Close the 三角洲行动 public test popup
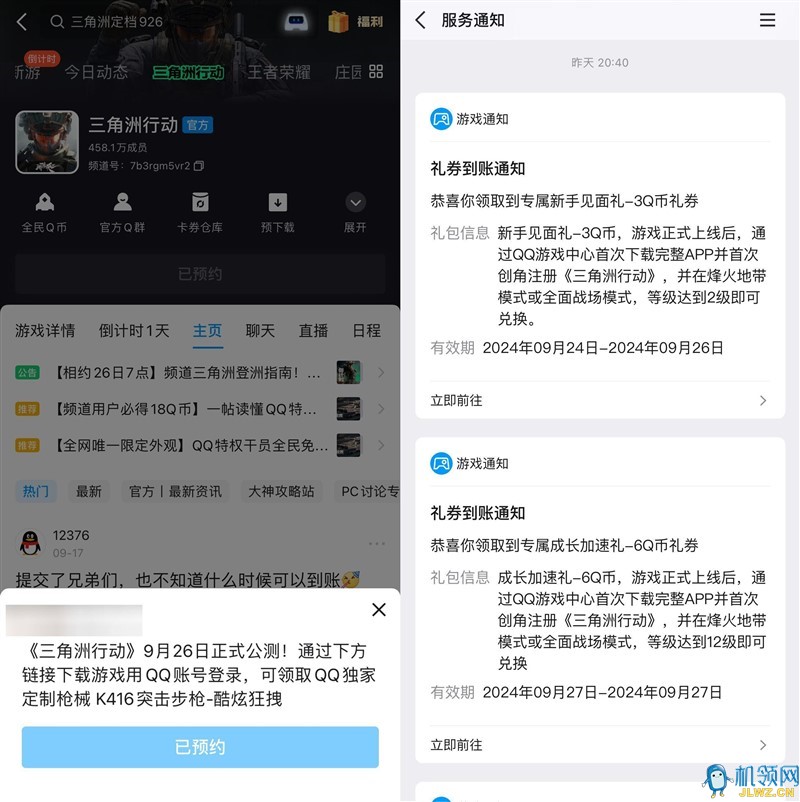This screenshot has height=802, width=800. coord(378,610)
